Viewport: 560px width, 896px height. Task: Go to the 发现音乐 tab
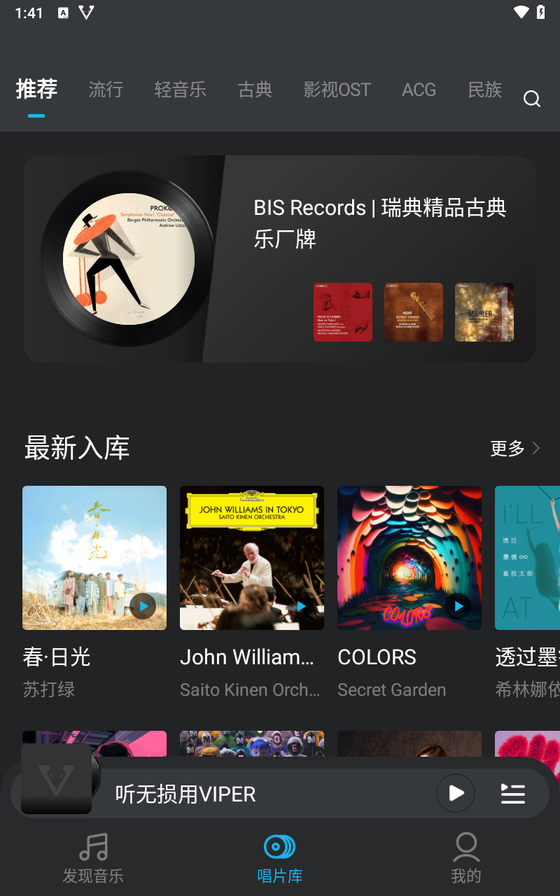click(93, 858)
